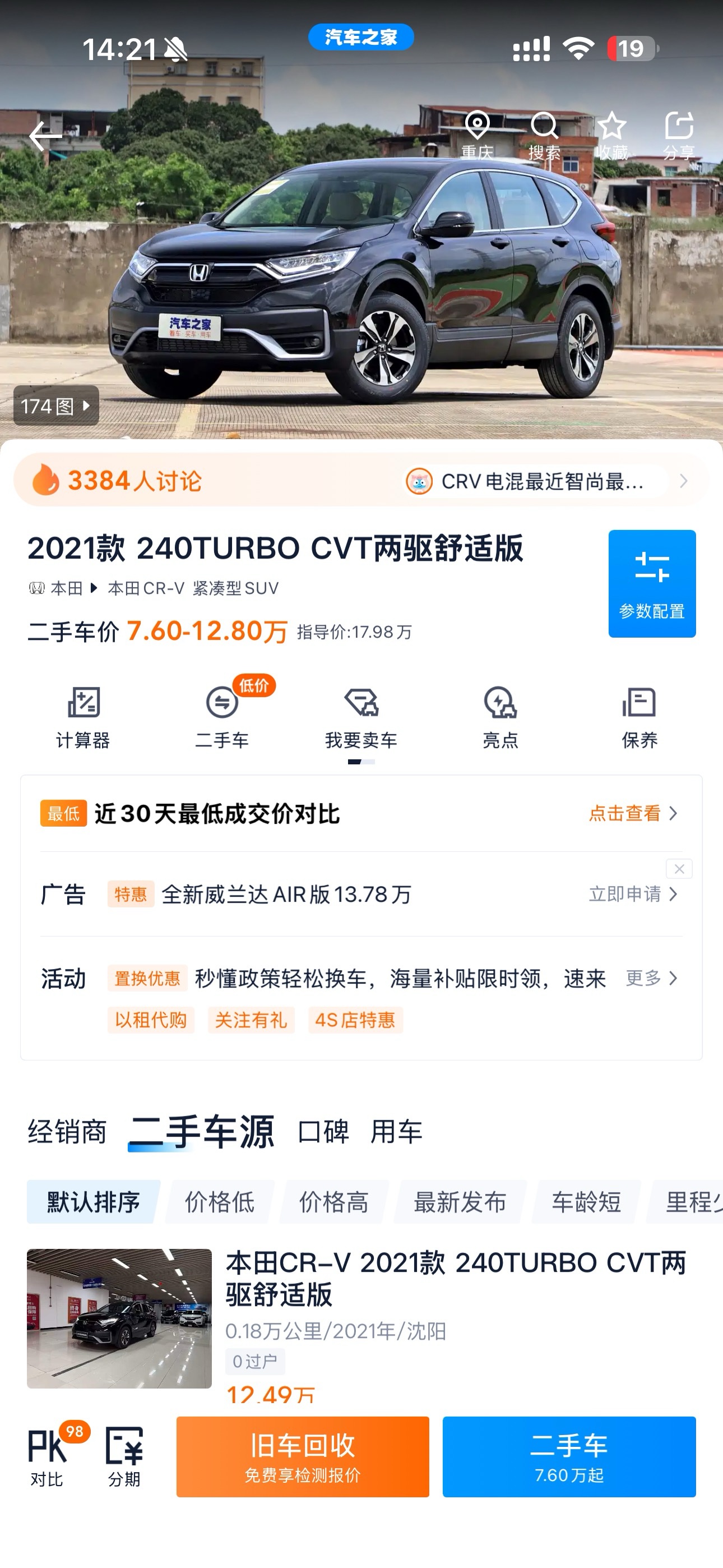The image size is (723, 1568).
Task: Sort listings by 最新发布
Action: 460,1202
